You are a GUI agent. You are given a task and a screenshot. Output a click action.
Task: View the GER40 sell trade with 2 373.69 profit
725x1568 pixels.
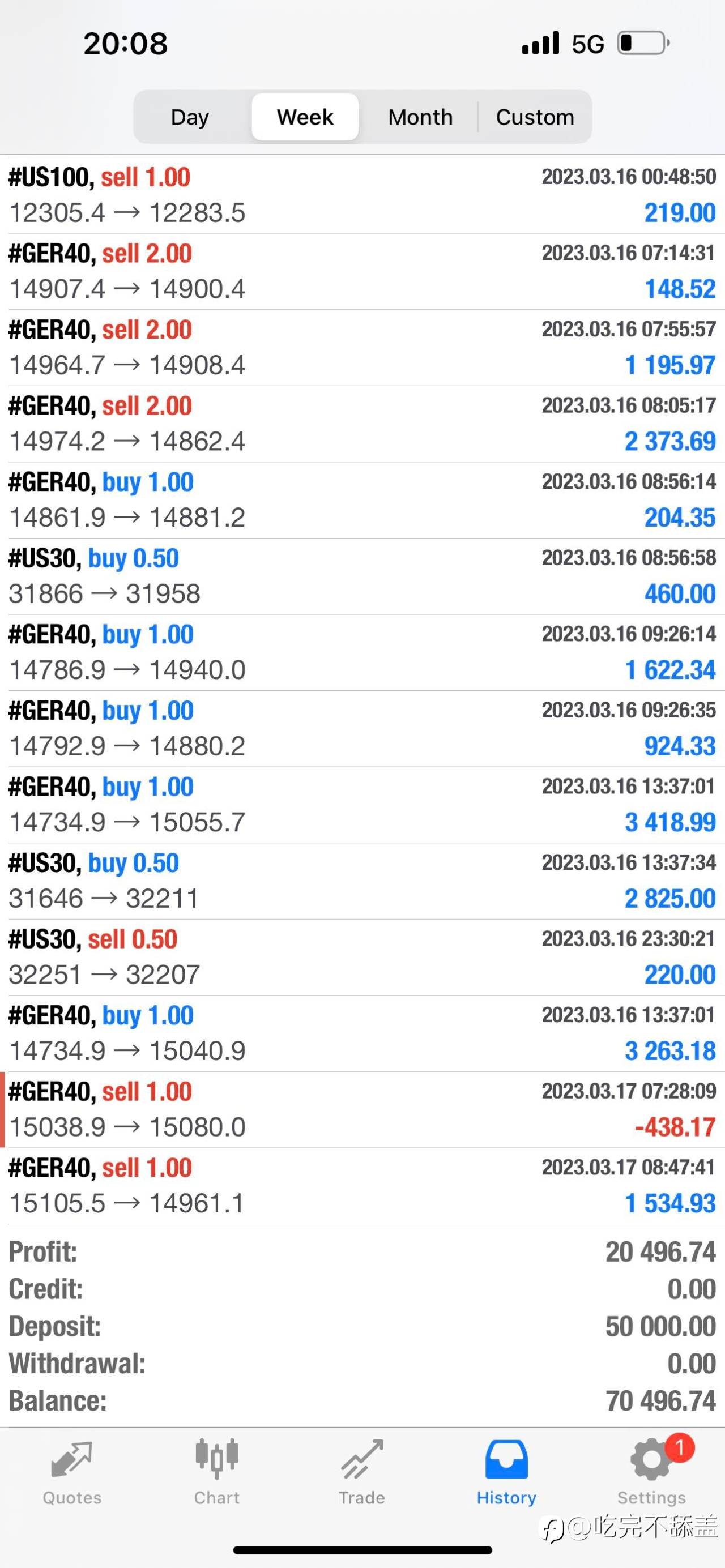tap(362, 424)
